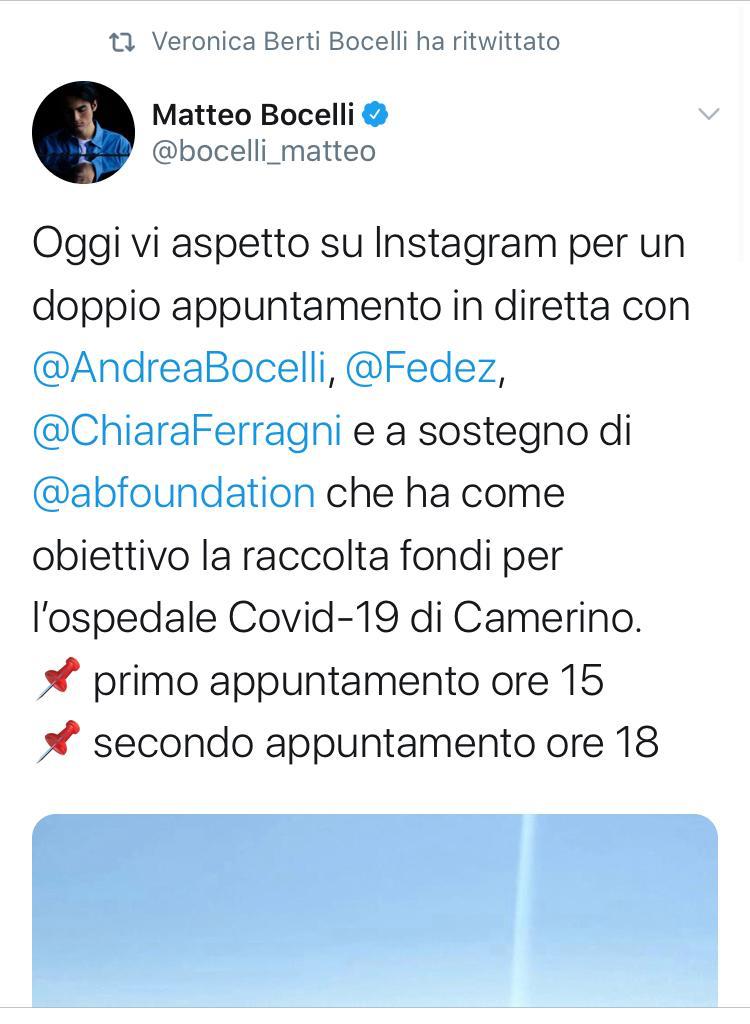The image size is (750, 1024).
Task: Expand the tweet options chevron
Action: [x=708, y=114]
